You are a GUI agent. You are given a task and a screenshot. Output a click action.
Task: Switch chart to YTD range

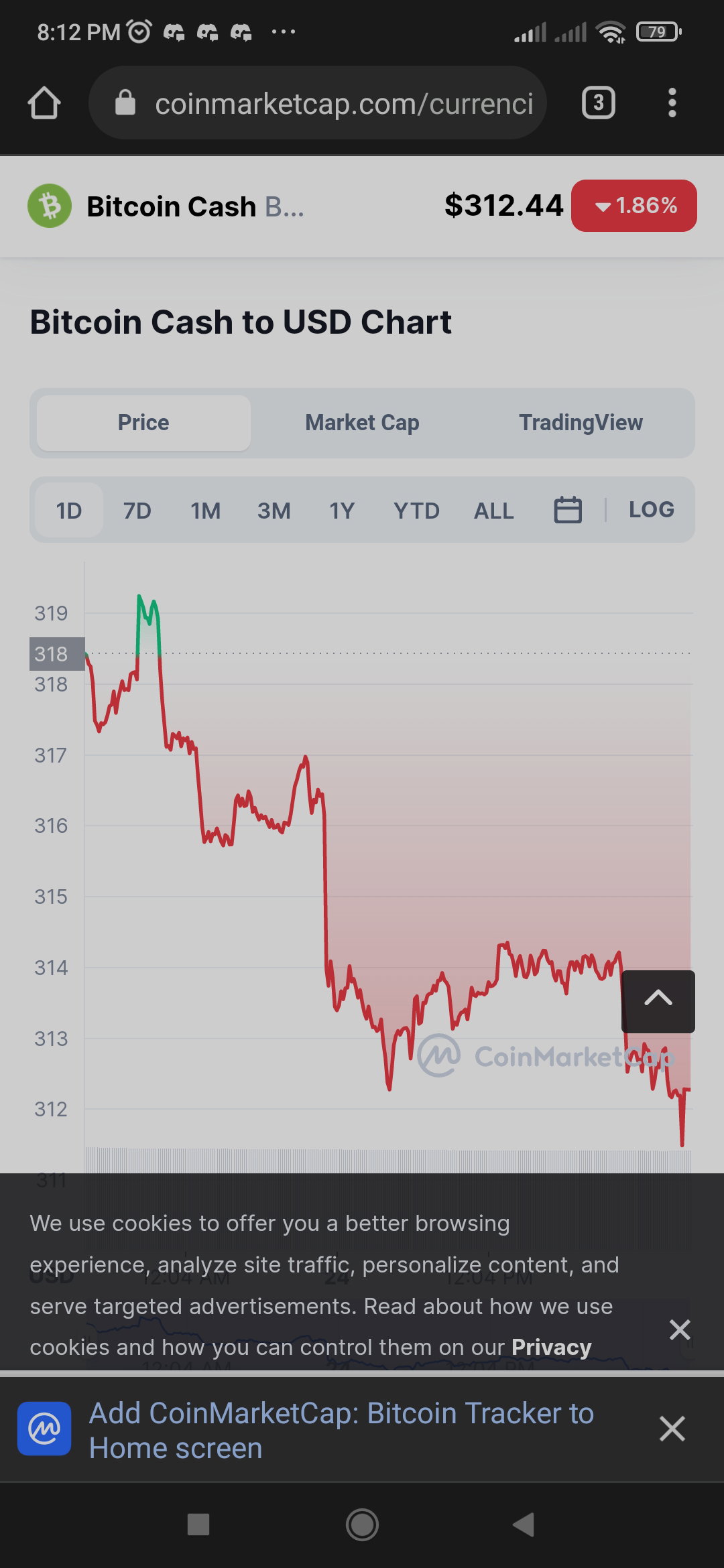click(x=416, y=511)
